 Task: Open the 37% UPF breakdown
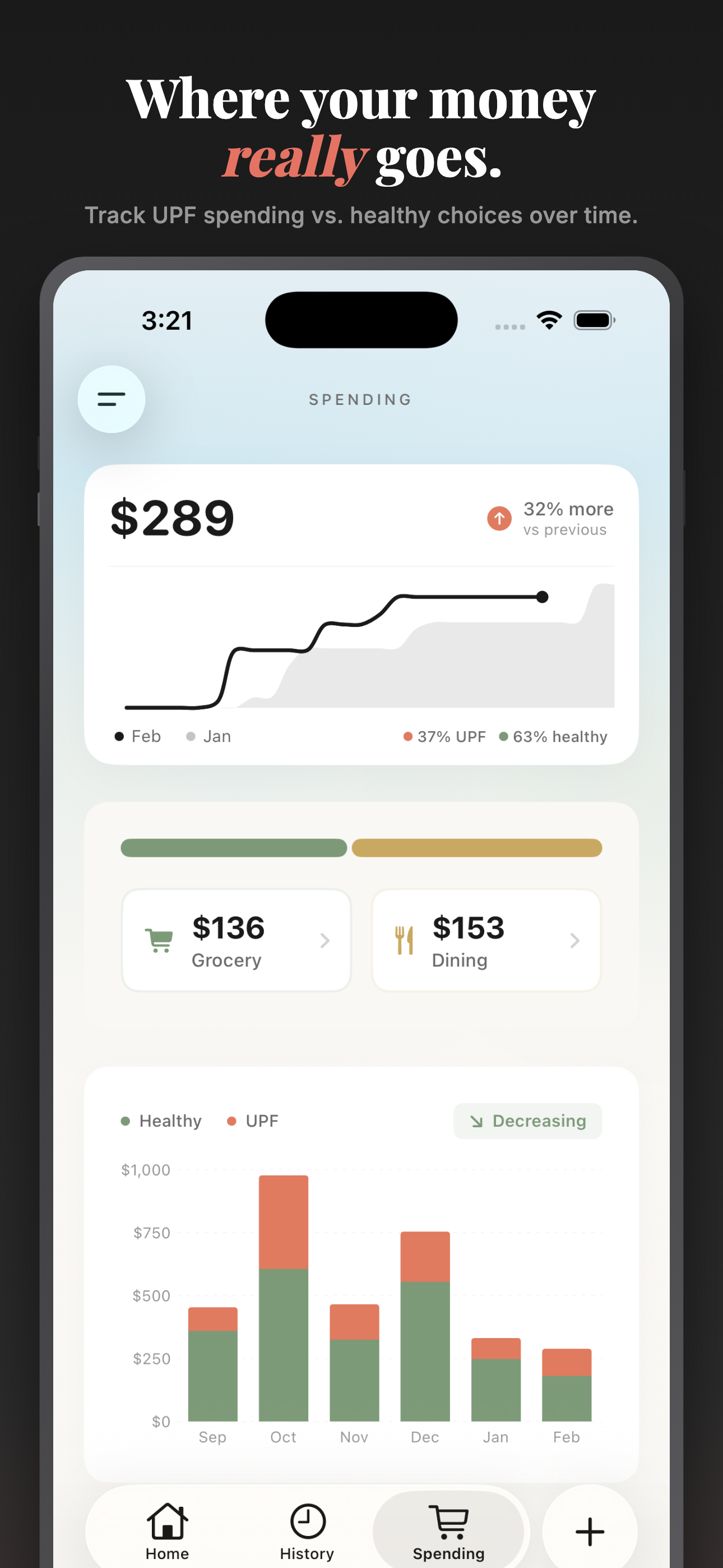[445, 736]
